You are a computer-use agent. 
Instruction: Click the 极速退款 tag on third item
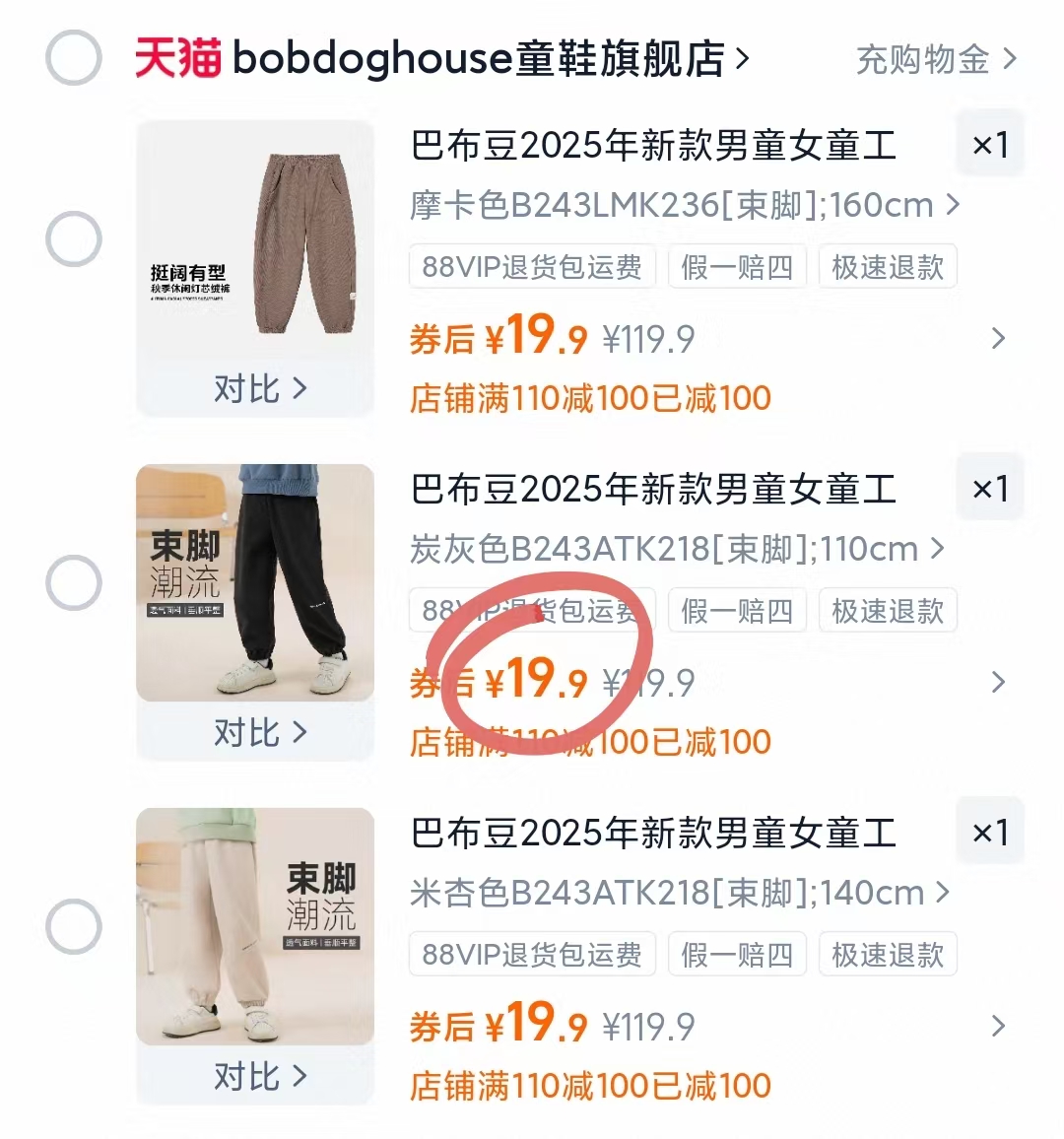coord(887,954)
